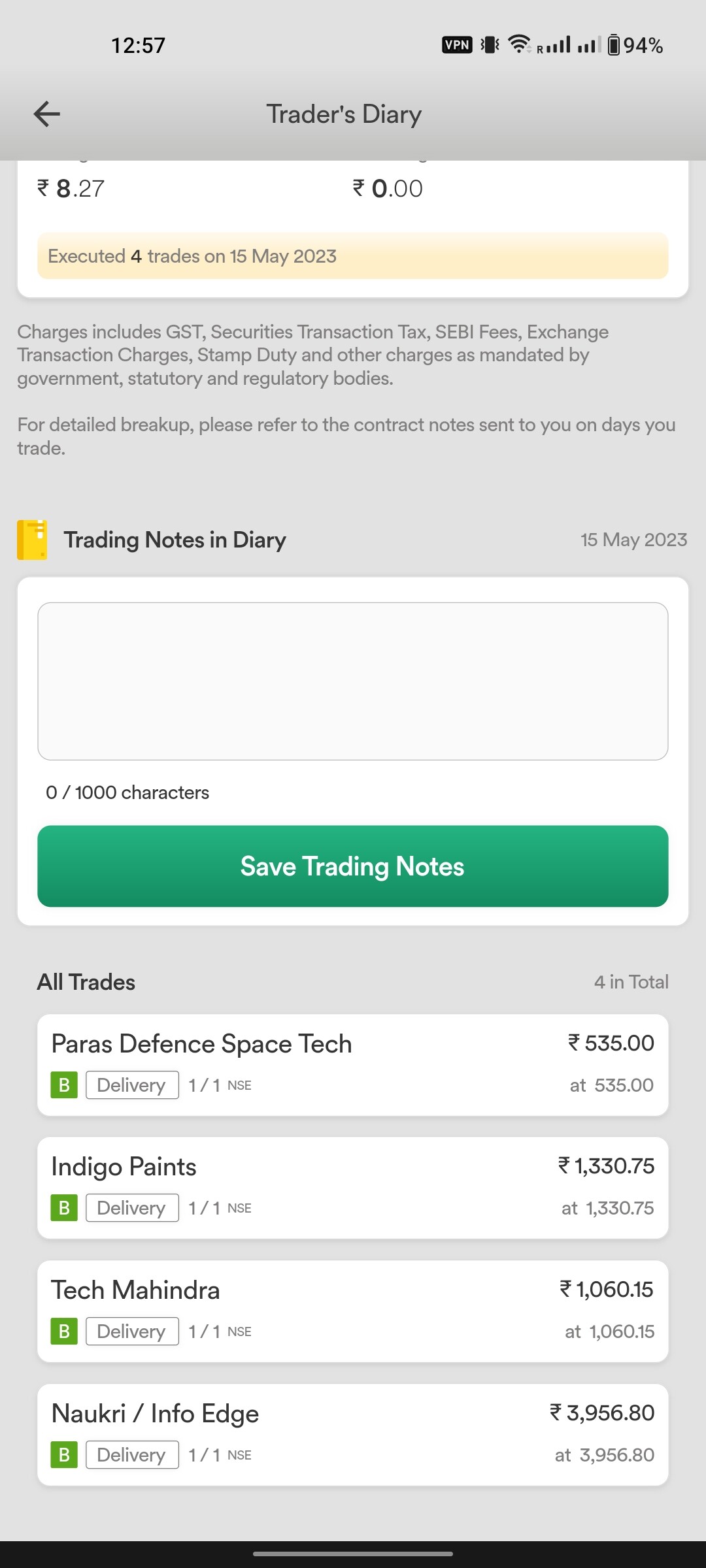
Task: Focus the trading notes text box
Action: (353, 681)
